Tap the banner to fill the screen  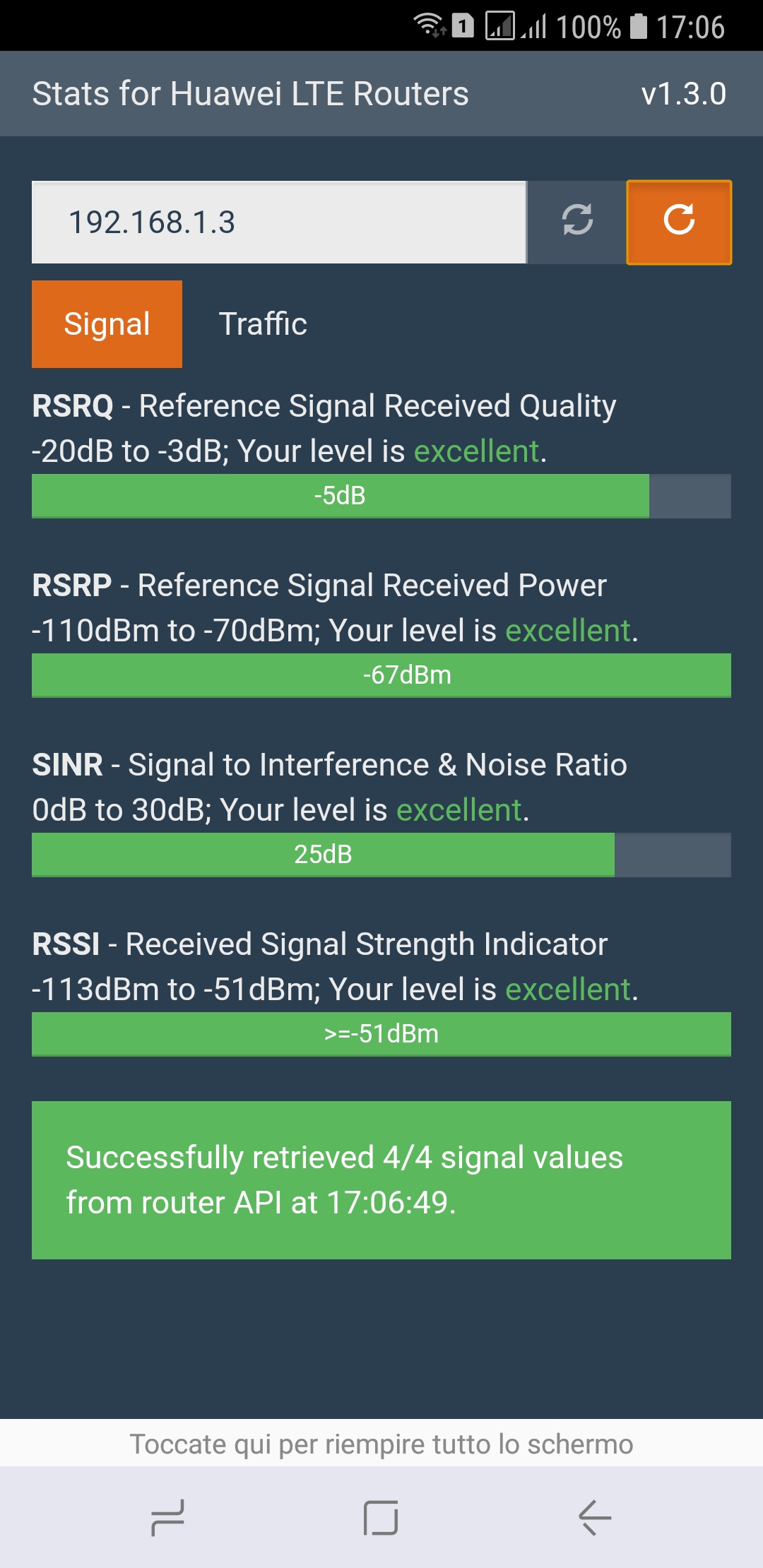(381, 1444)
